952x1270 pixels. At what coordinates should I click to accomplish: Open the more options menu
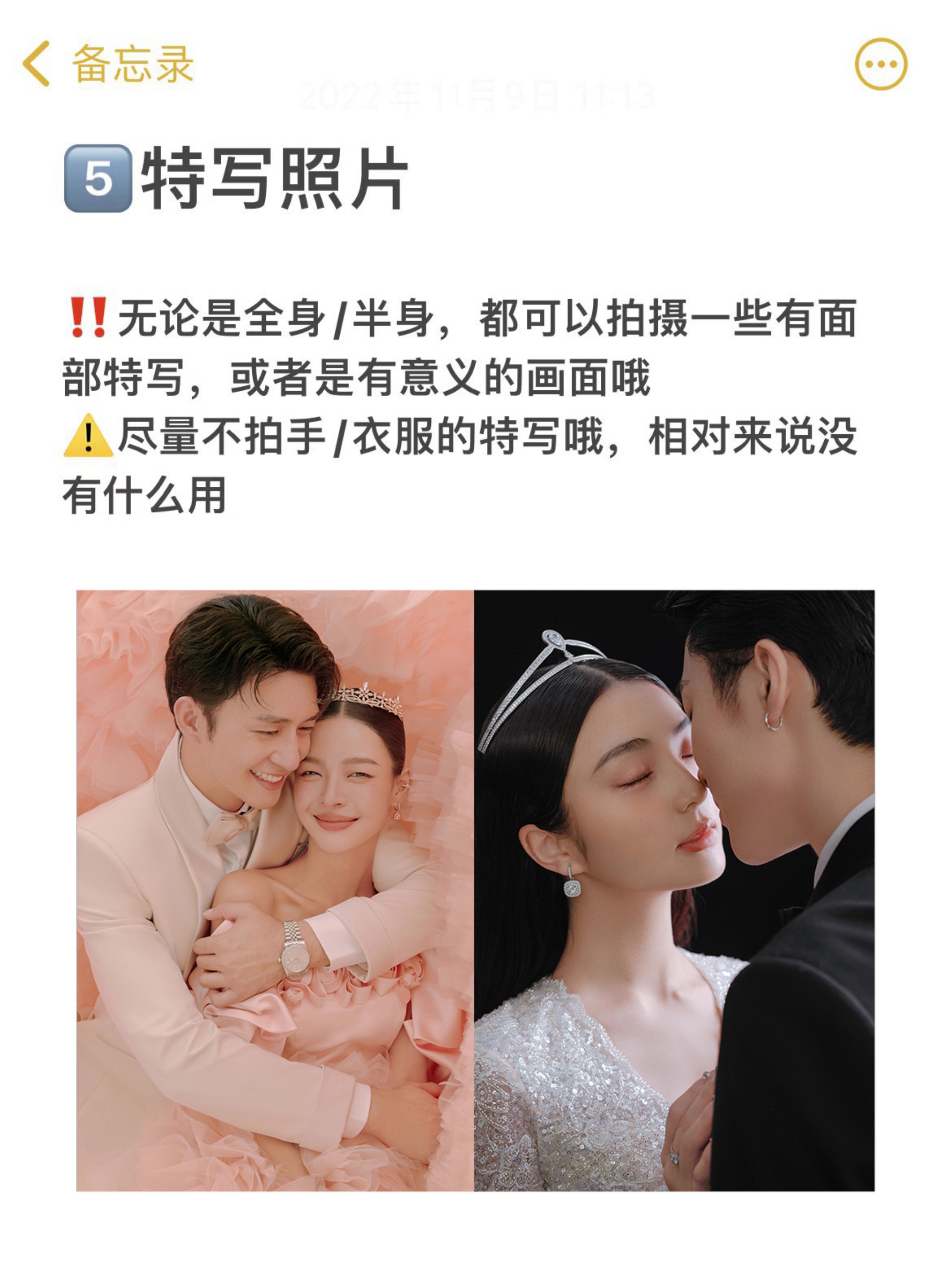(x=880, y=64)
